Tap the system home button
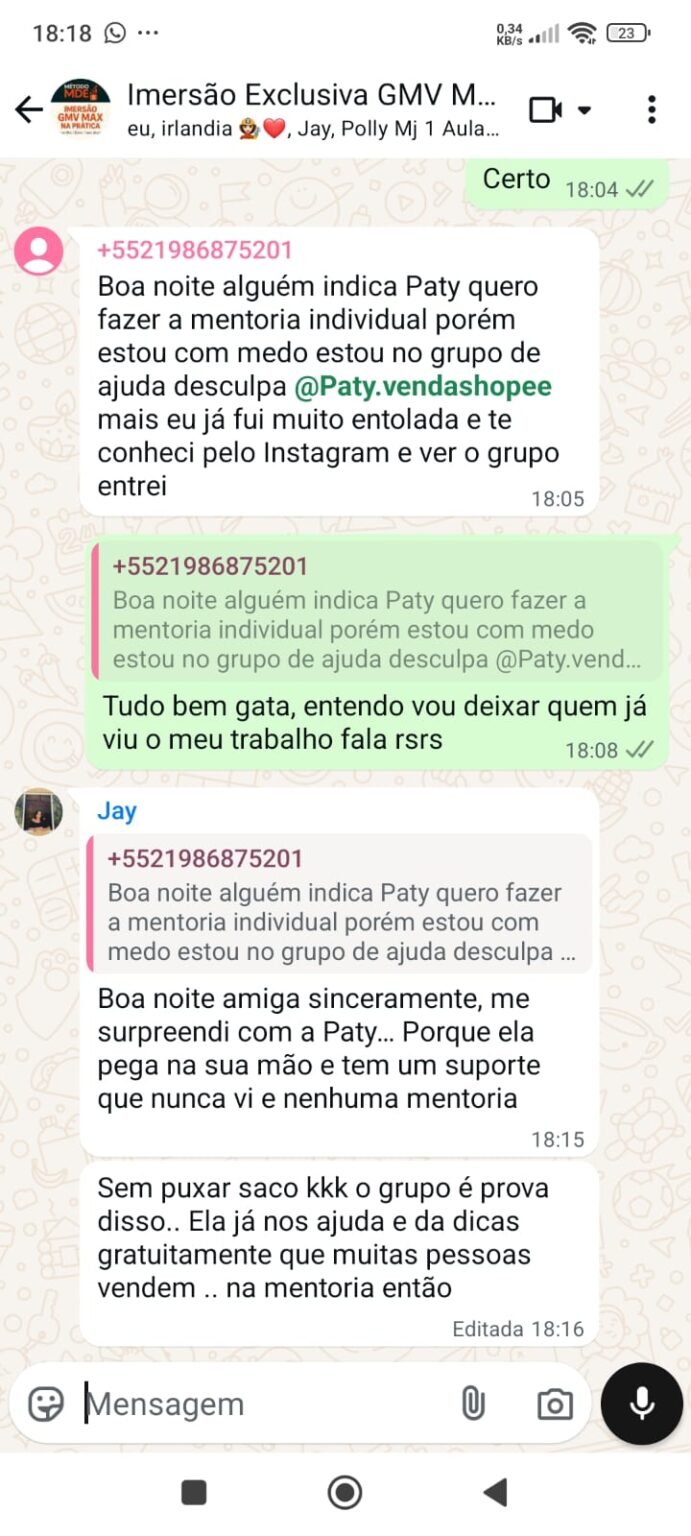 click(x=345, y=1493)
